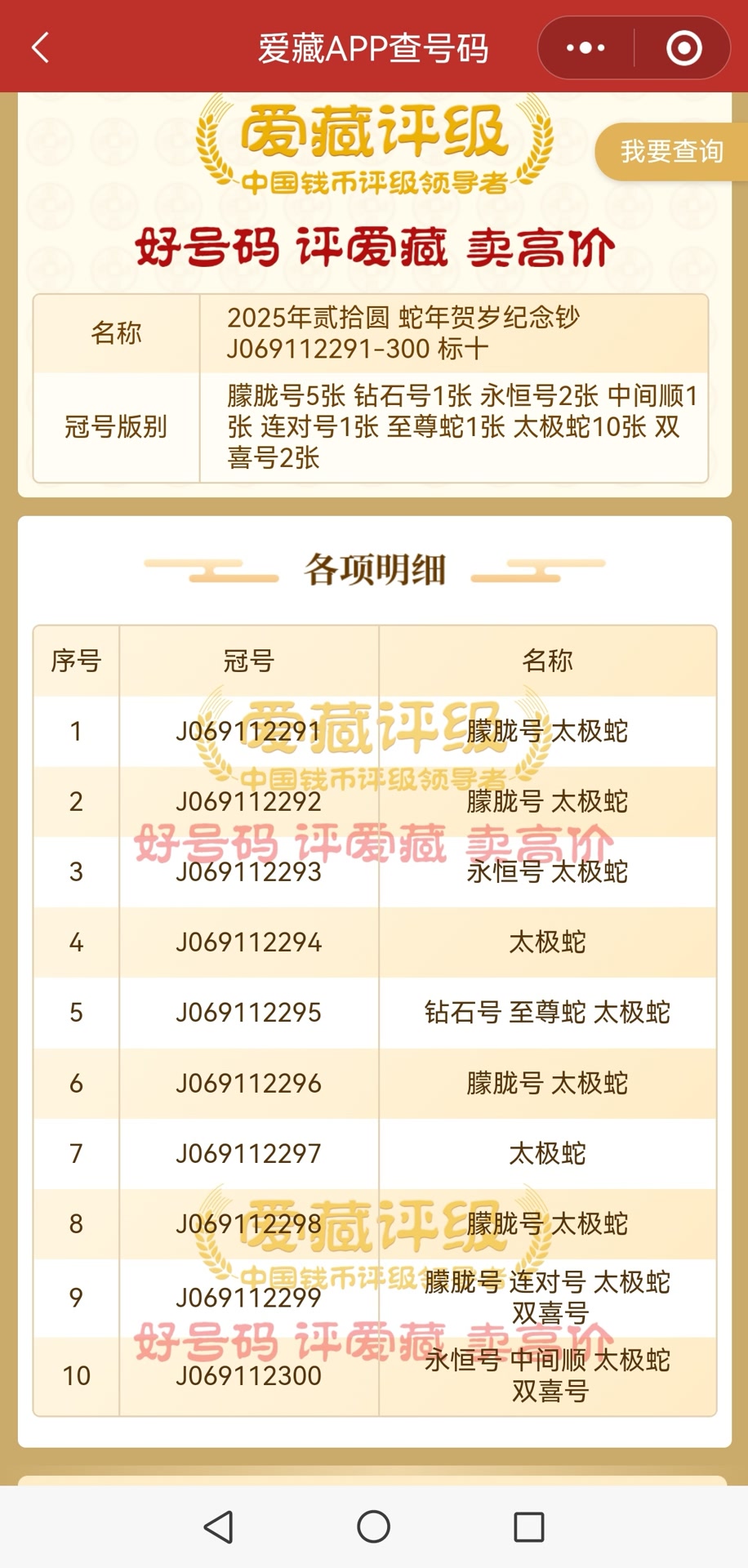Image resolution: width=748 pixels, height=1568 pixels.
Task: Open the mini program overflow menu
Action: click(x=585, y=48)
